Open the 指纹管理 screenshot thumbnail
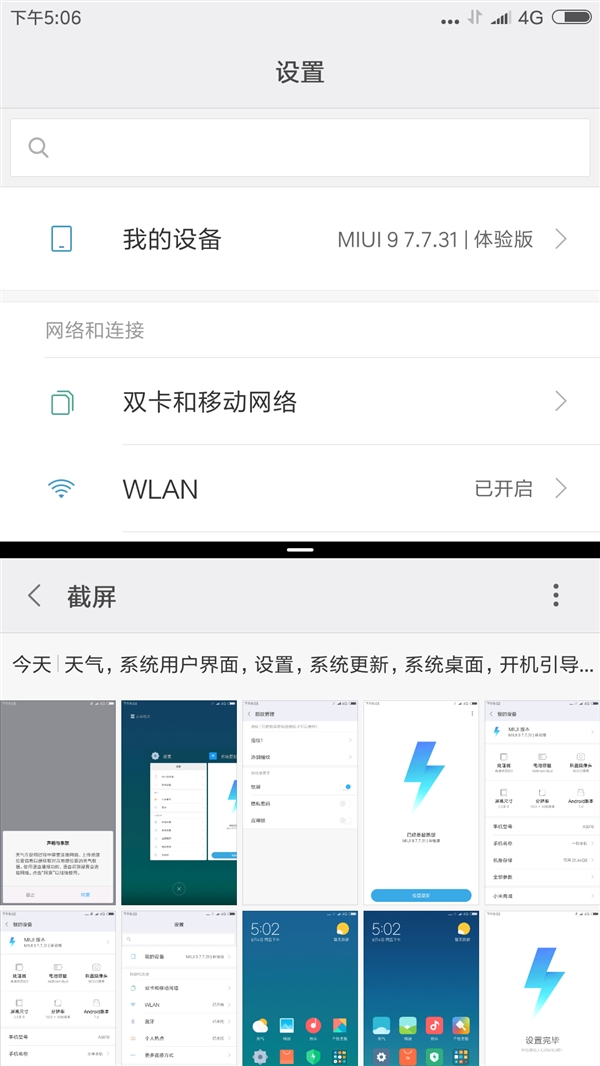 point(300,802)
